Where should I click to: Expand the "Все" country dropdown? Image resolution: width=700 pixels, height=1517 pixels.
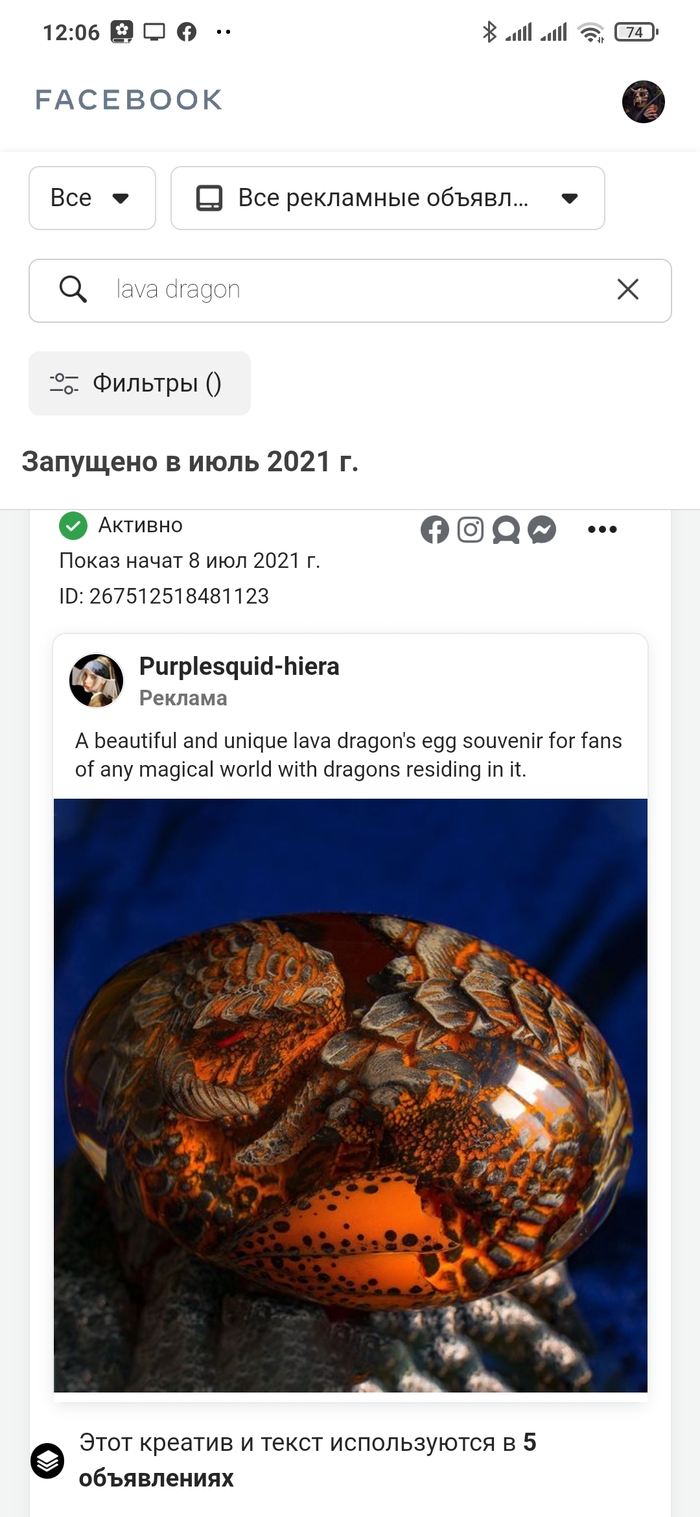pyautogui.click(x=92, y=198)
